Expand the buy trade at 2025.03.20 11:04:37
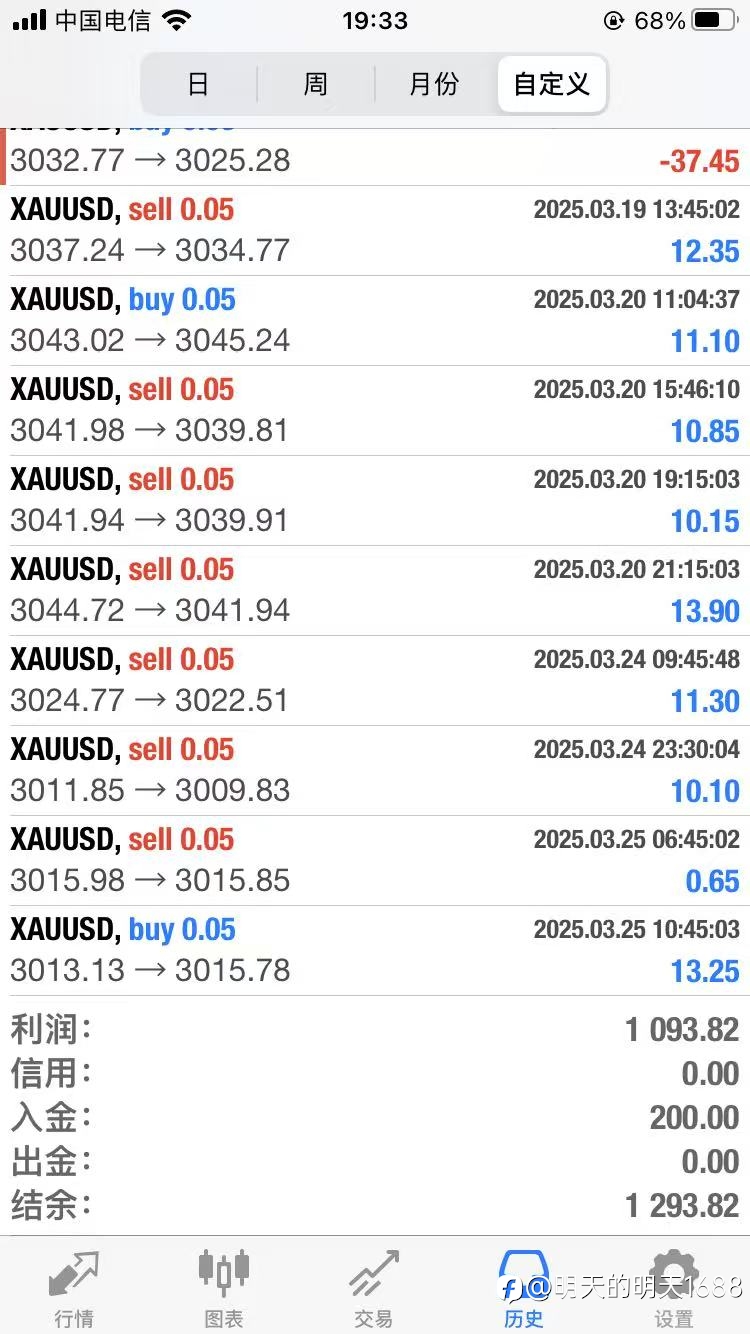The height and width of the screenshot is (1334, 750). click(x=375, y=321)
